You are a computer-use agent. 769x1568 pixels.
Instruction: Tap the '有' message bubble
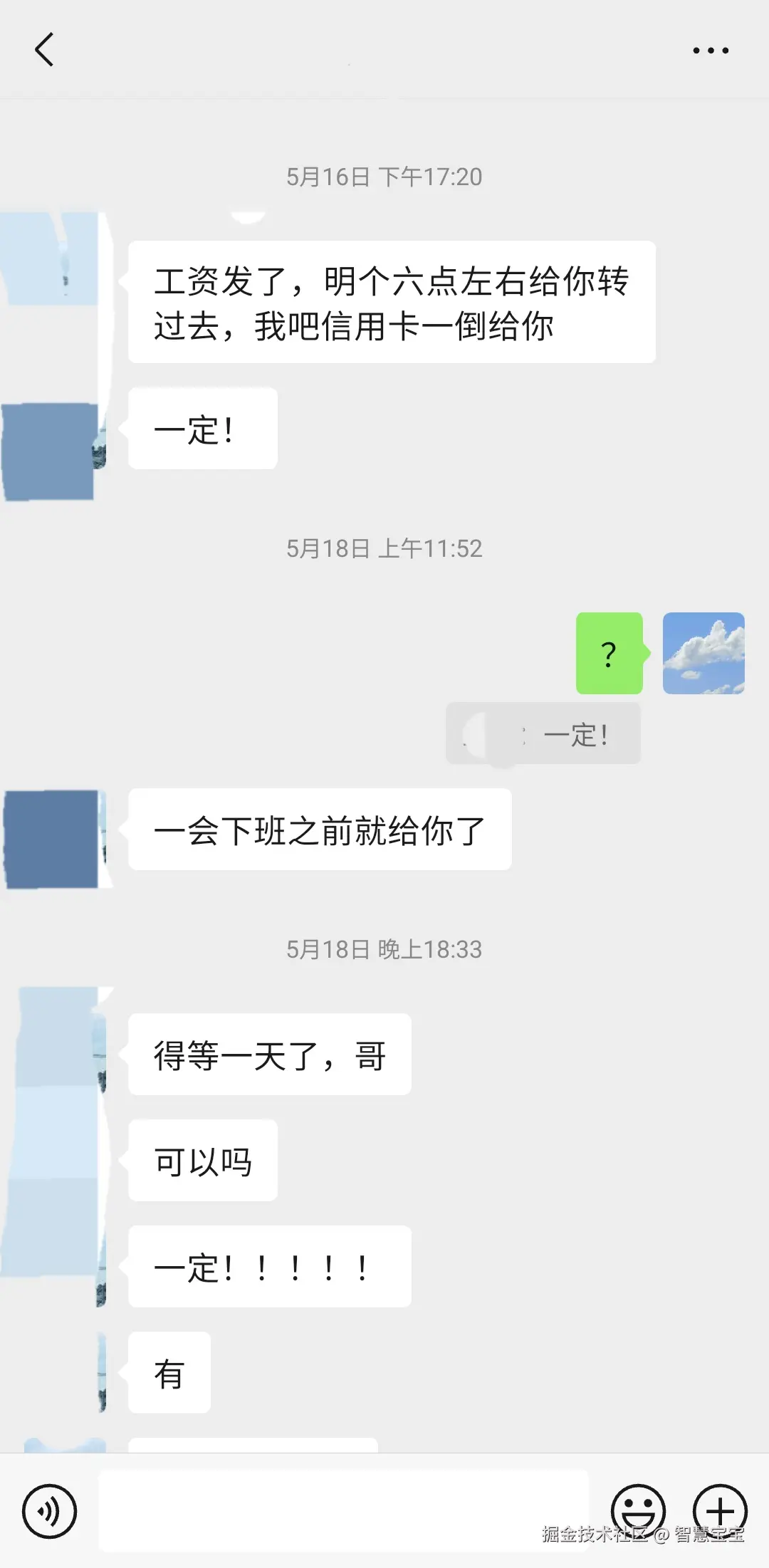(x=168, y=1373)
